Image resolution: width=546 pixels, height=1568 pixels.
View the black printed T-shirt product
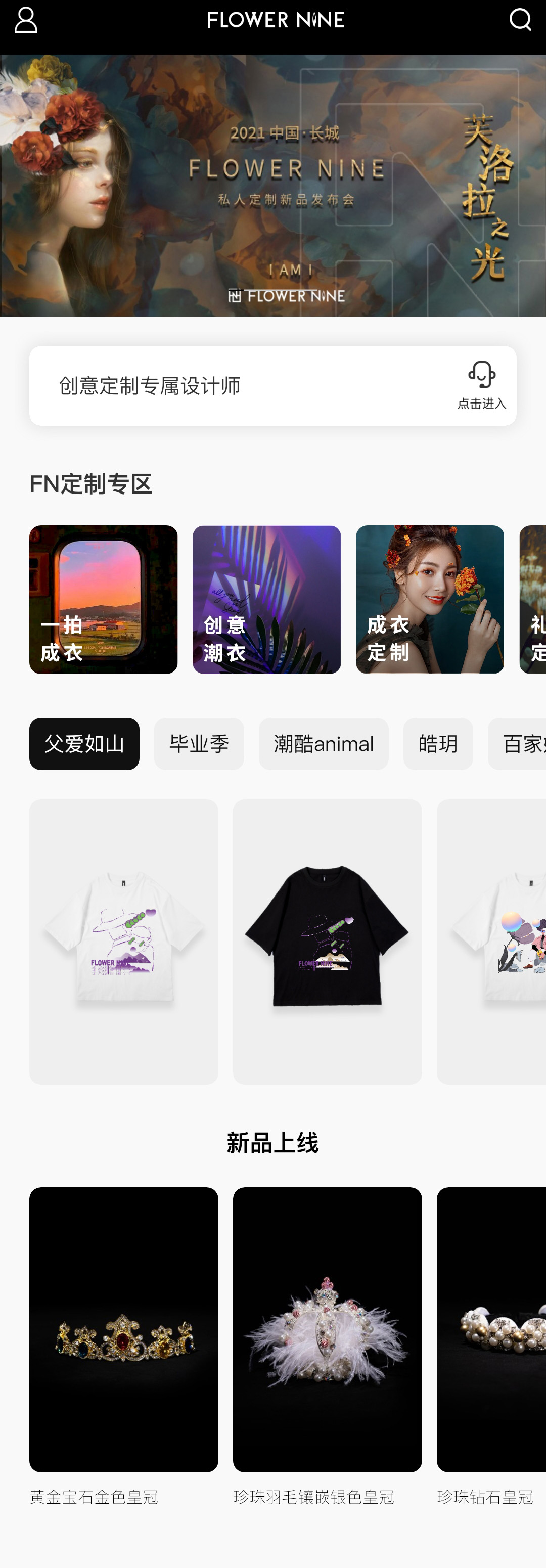tap(327, 940)
